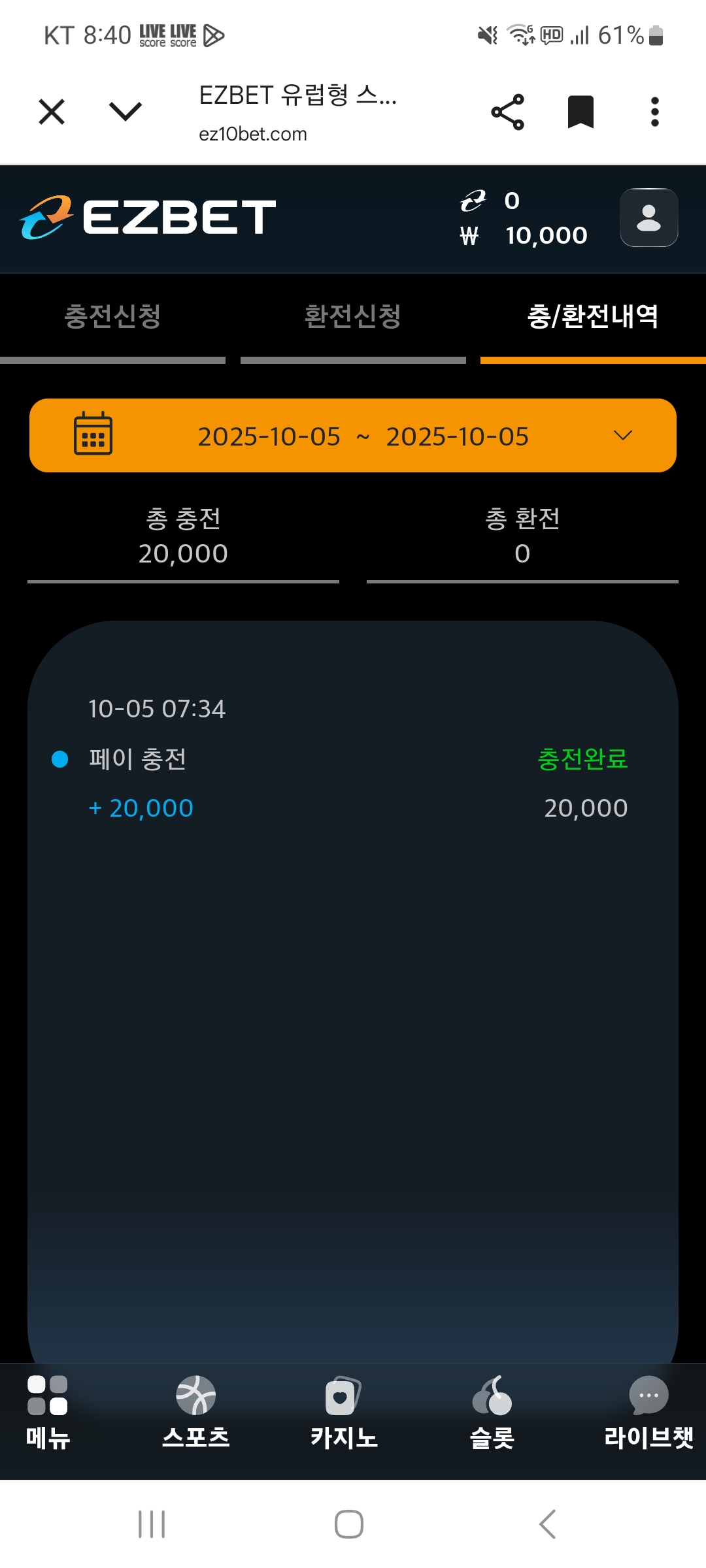
Task: Minimize the browser with the down chevron
Action: 125,112
